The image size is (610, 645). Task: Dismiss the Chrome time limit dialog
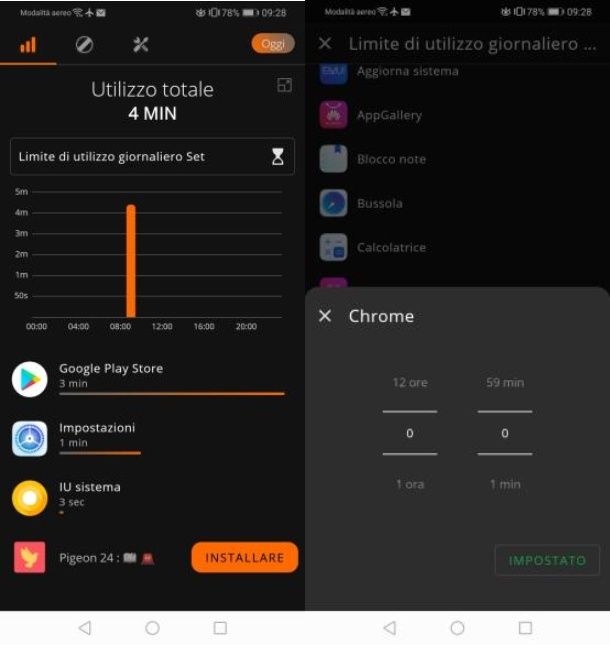(325, 316)
